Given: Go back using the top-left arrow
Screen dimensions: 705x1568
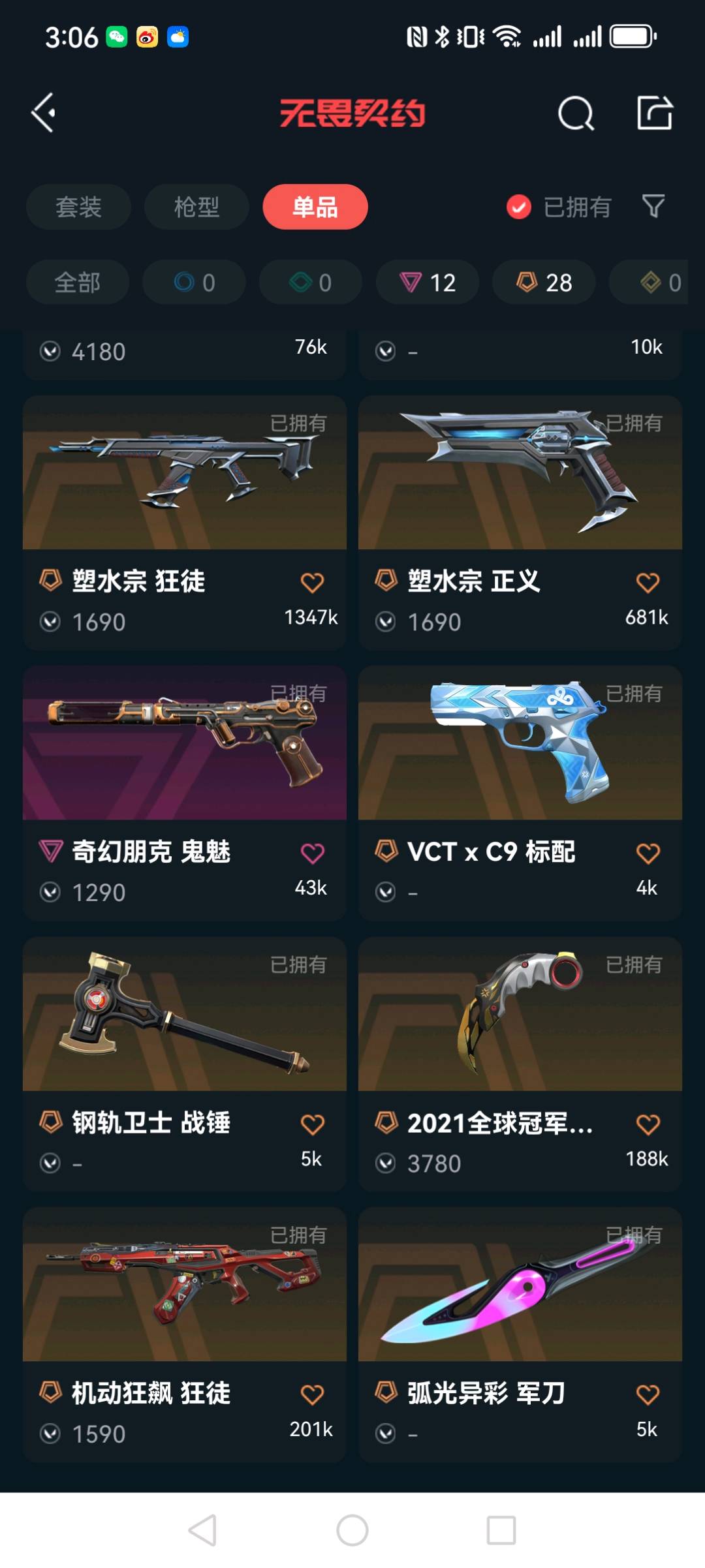Looking at the screenshot, I should [x=44, y=113].
